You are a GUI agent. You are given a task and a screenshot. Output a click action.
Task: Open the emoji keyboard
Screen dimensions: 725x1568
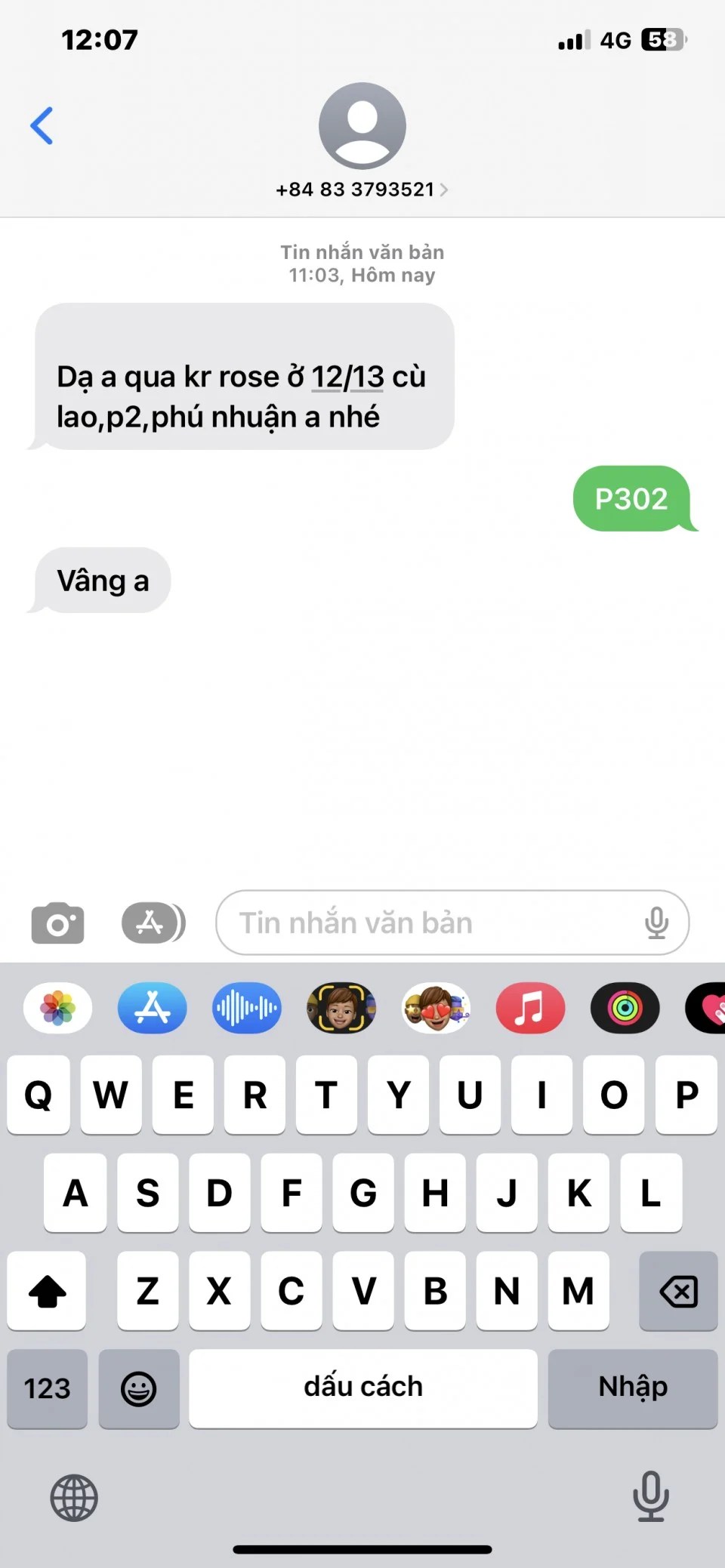(139, 1388)
